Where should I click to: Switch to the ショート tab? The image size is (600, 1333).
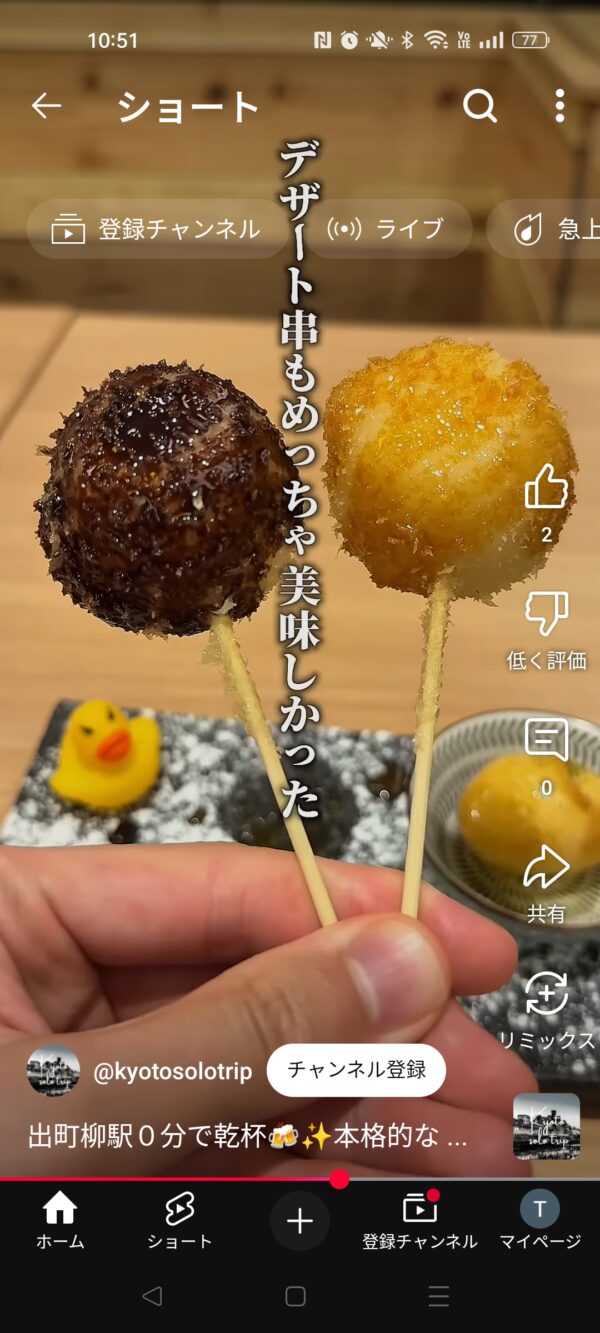pos(180,1221)
